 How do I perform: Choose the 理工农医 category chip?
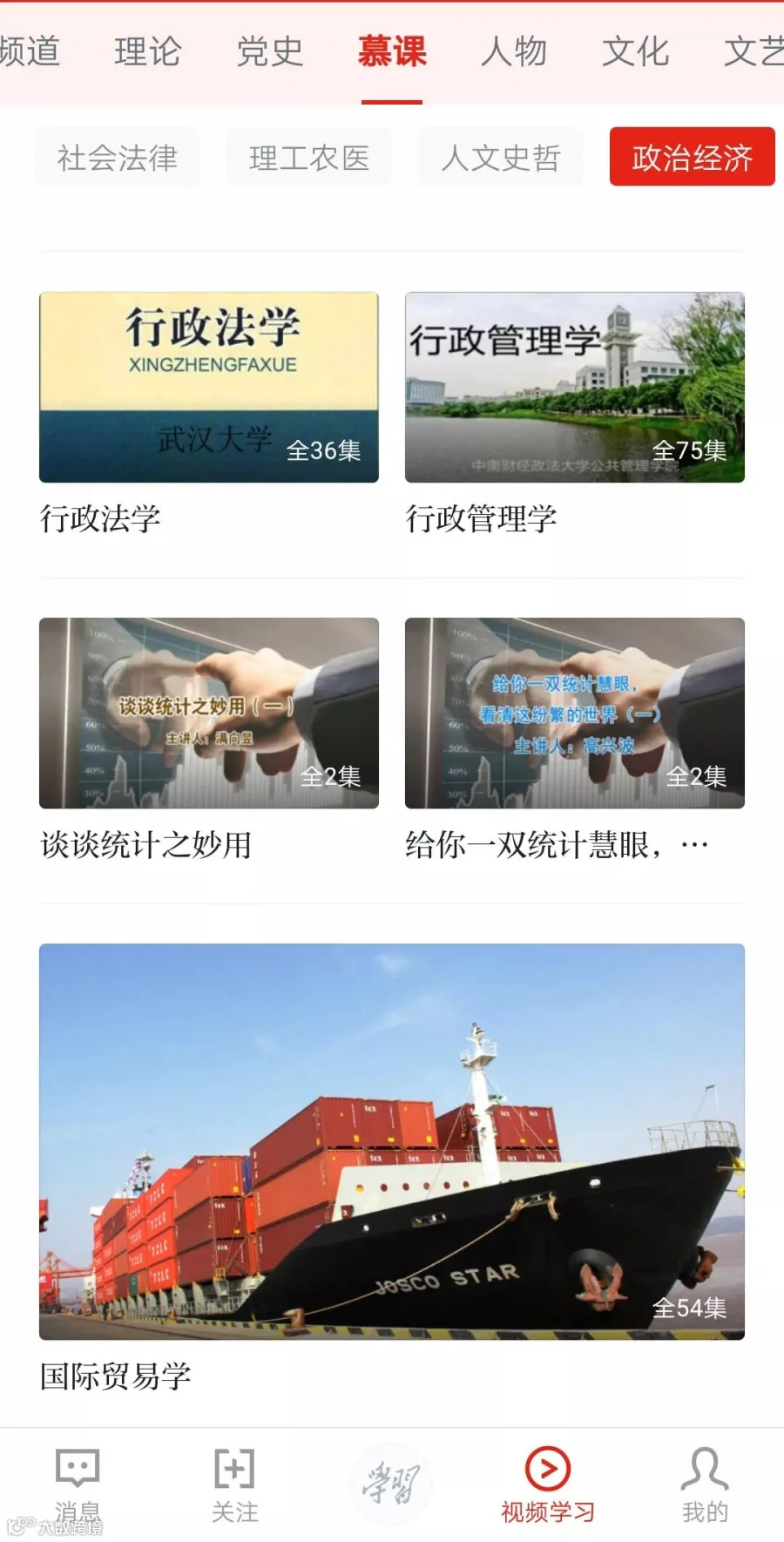[x=309, y=158]
